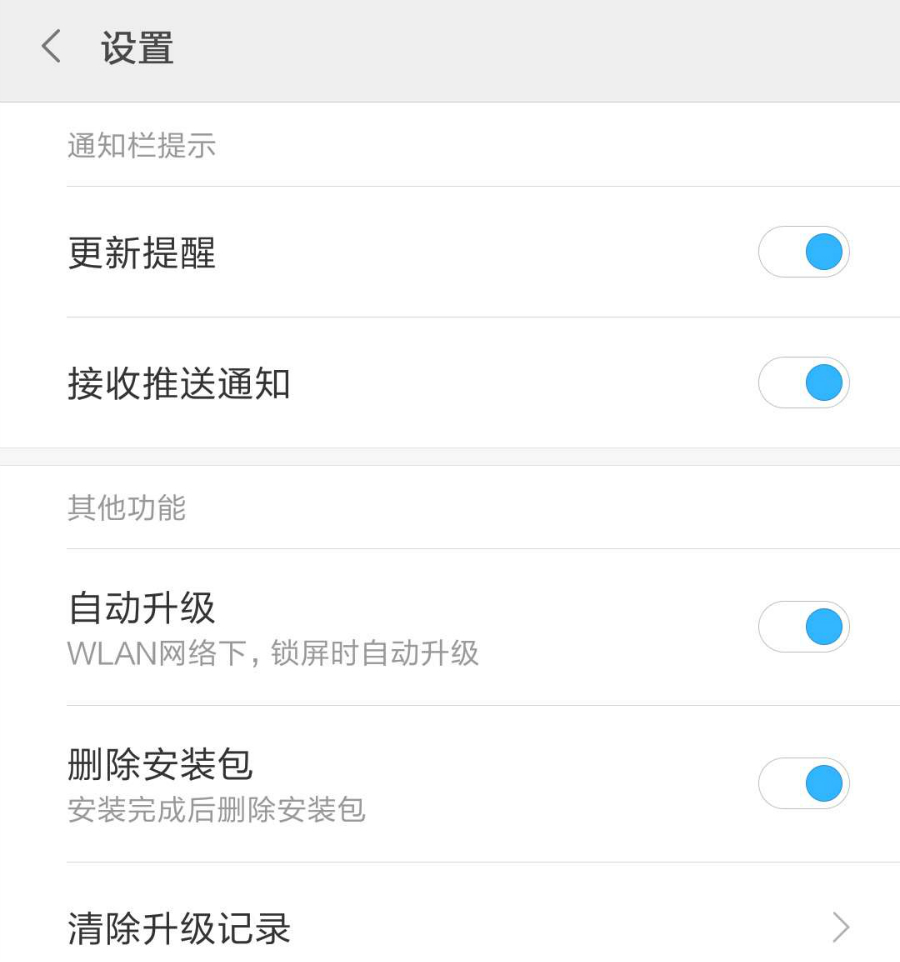
Task: Toggle push notifications for this app
Action: [804, 383]
